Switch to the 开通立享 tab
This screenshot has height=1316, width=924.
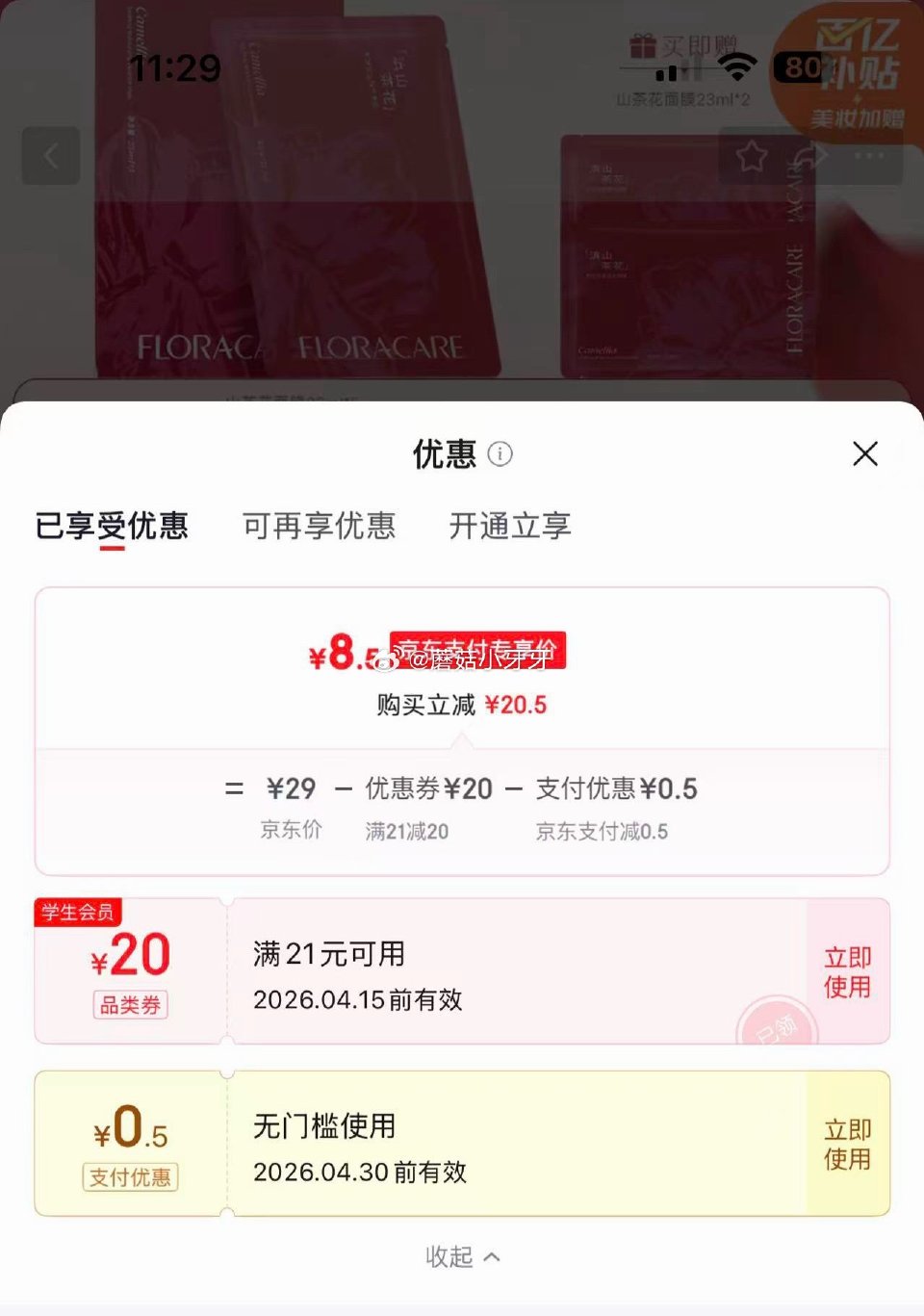(508, 526)
